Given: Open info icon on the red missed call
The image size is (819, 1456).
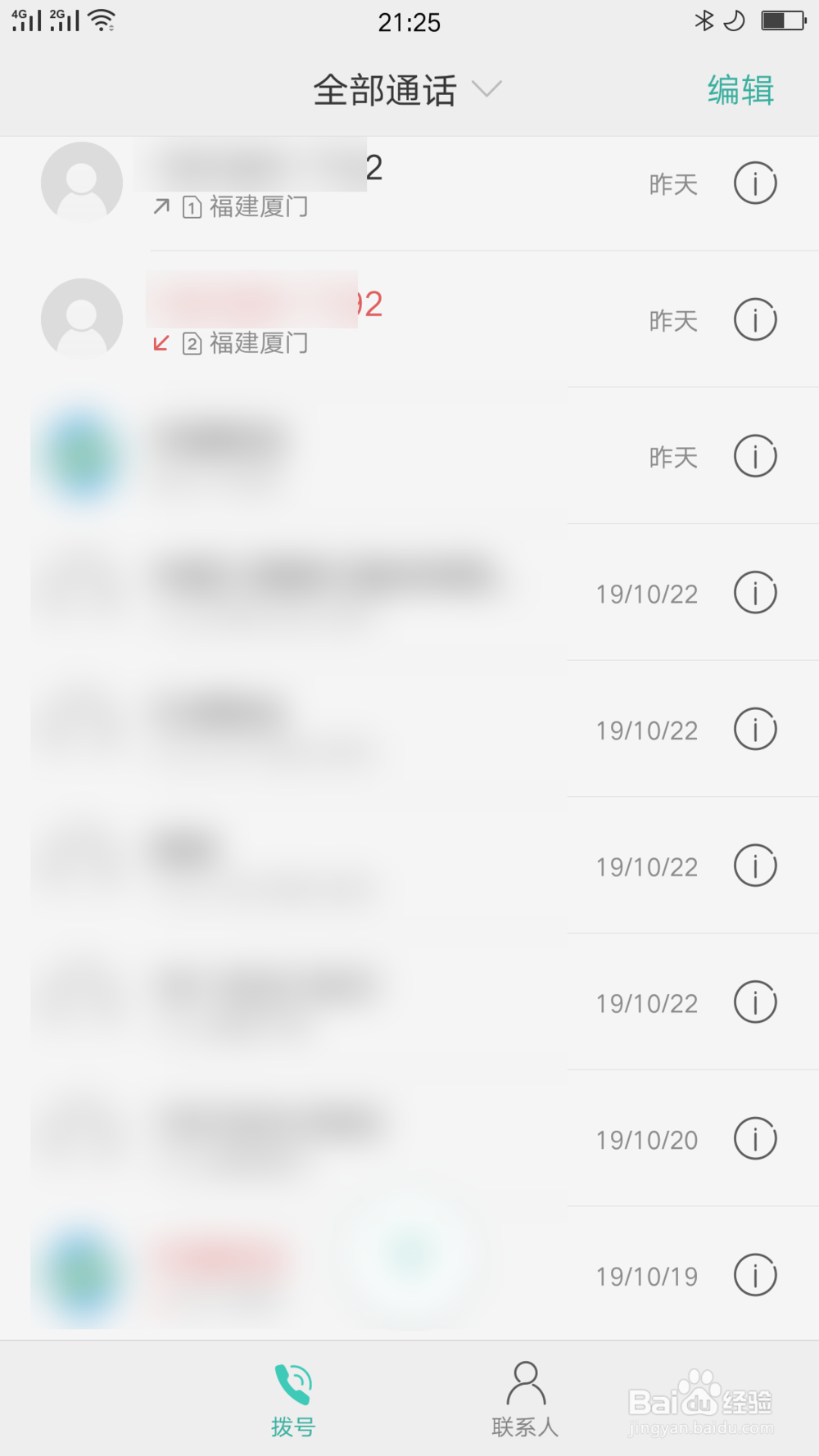Looking at the screenshot, I should (754, 319).
